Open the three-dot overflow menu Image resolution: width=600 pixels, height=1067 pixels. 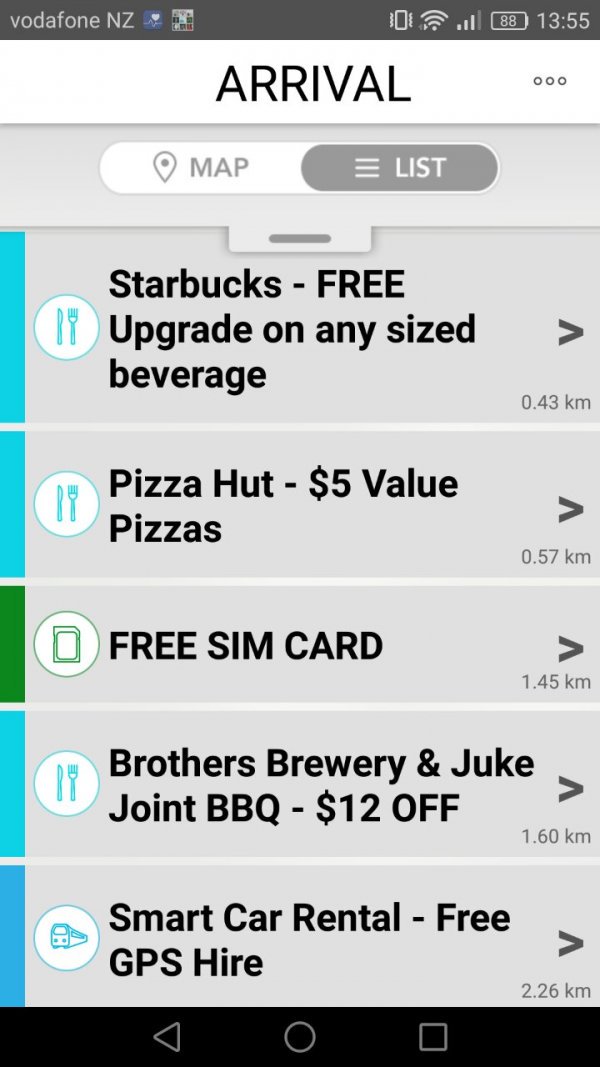tap(550, 81)
